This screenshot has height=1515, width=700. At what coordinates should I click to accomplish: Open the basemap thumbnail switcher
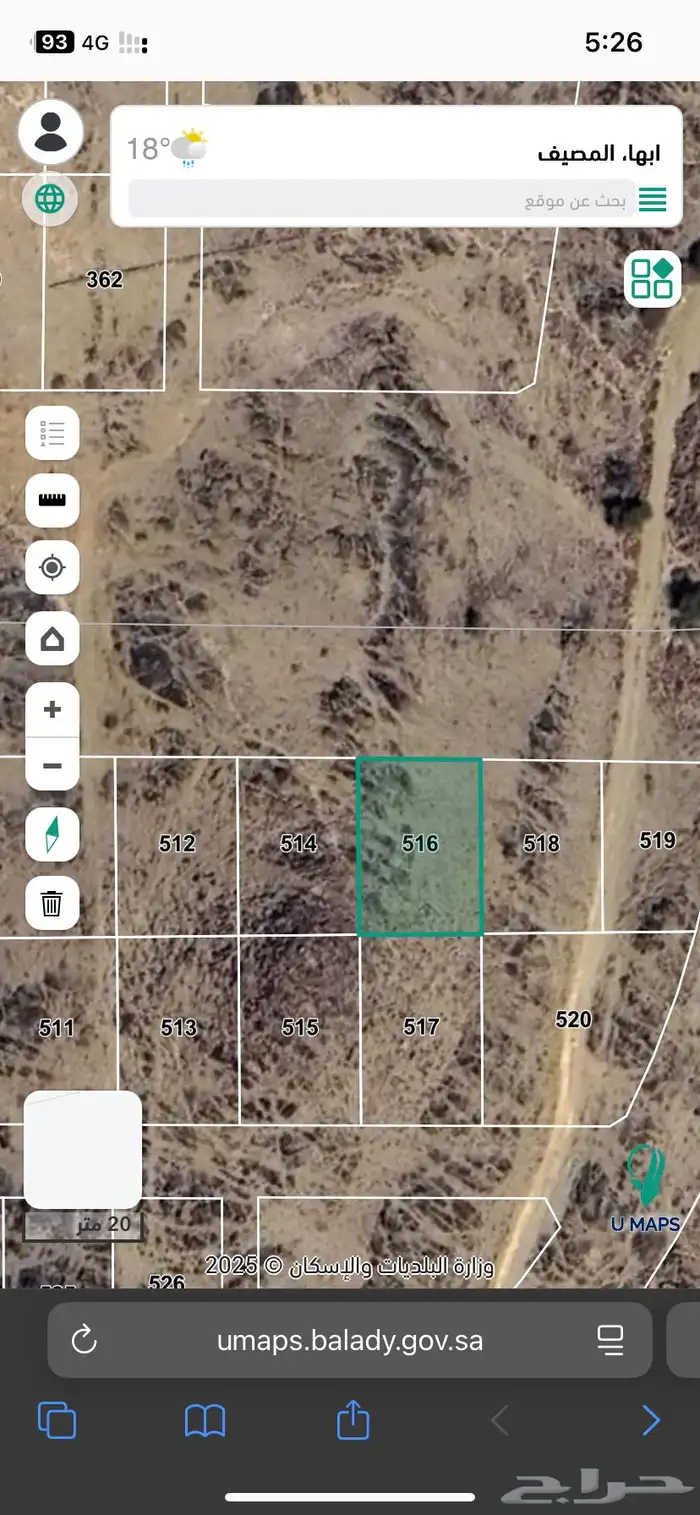point(83,1150)
